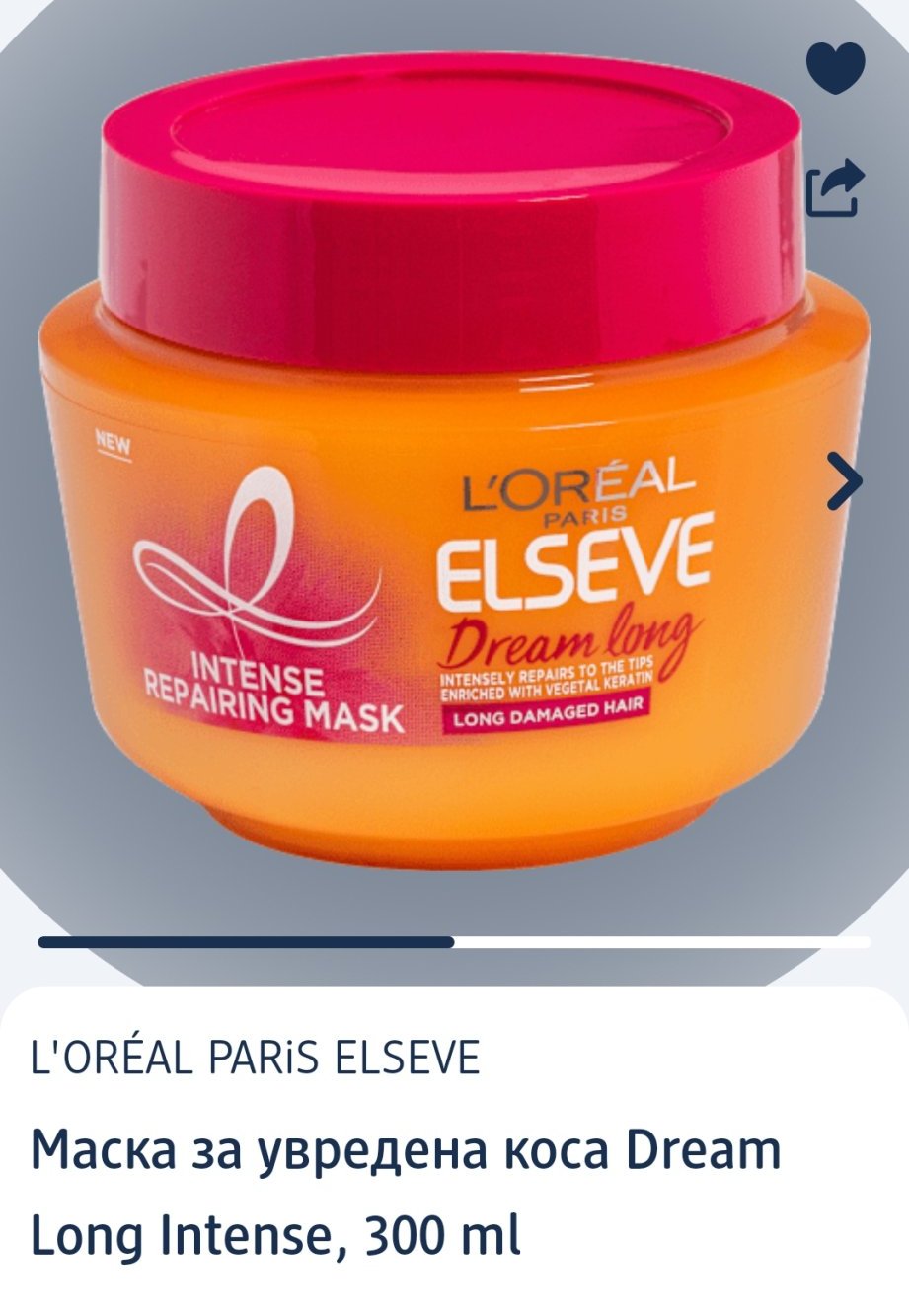909x1316 pixels.
Task: Share this Elseve Dream Long product
Action: (x=835, y=187)
